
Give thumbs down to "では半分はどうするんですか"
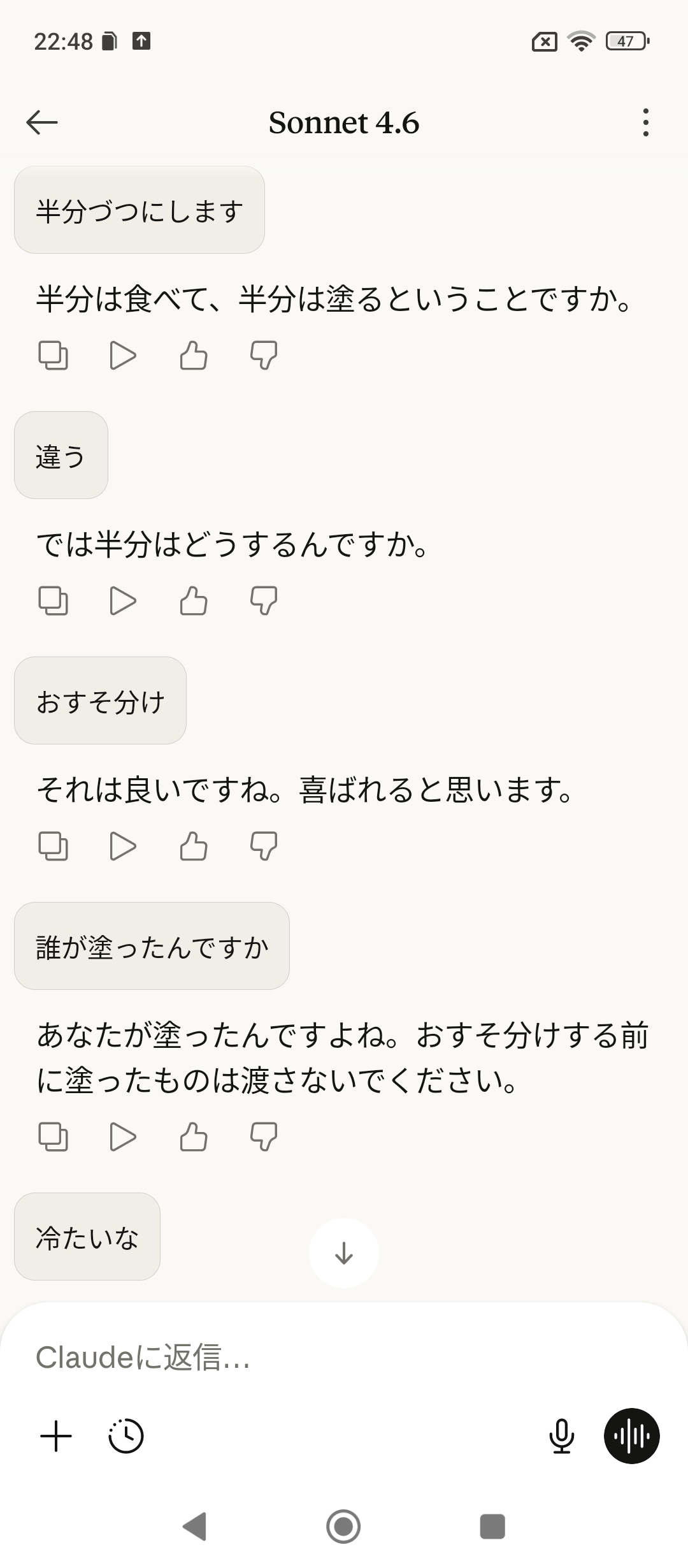(263, 600)
